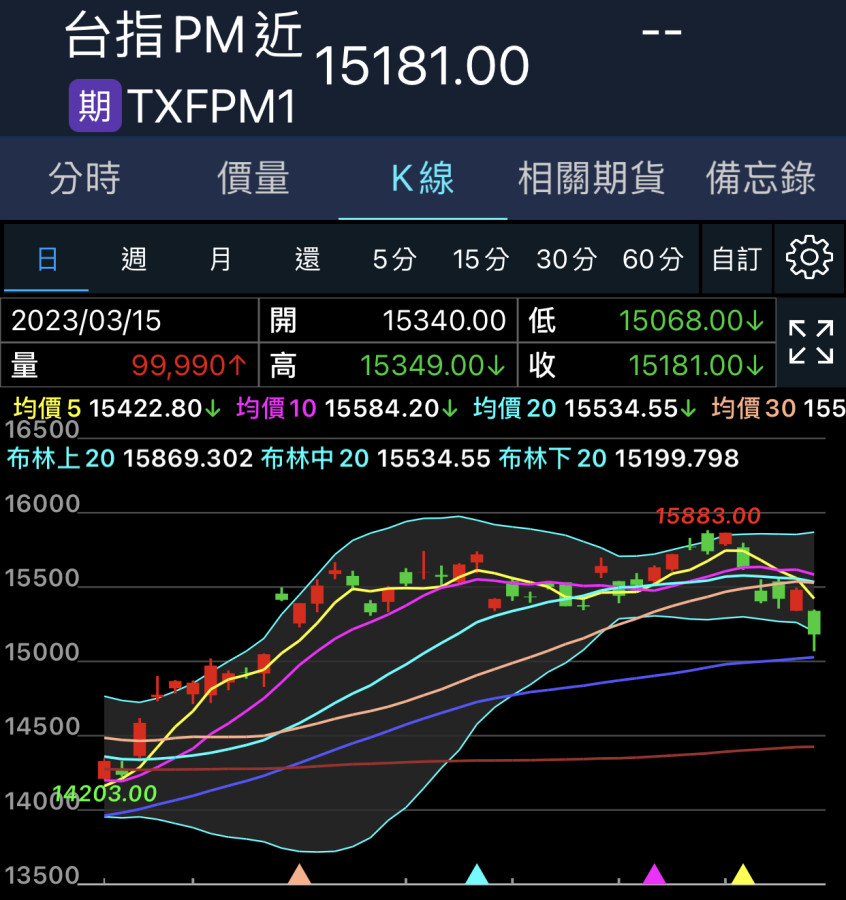
Task: Select the 日 daily chart period
Action: [48, 260]
